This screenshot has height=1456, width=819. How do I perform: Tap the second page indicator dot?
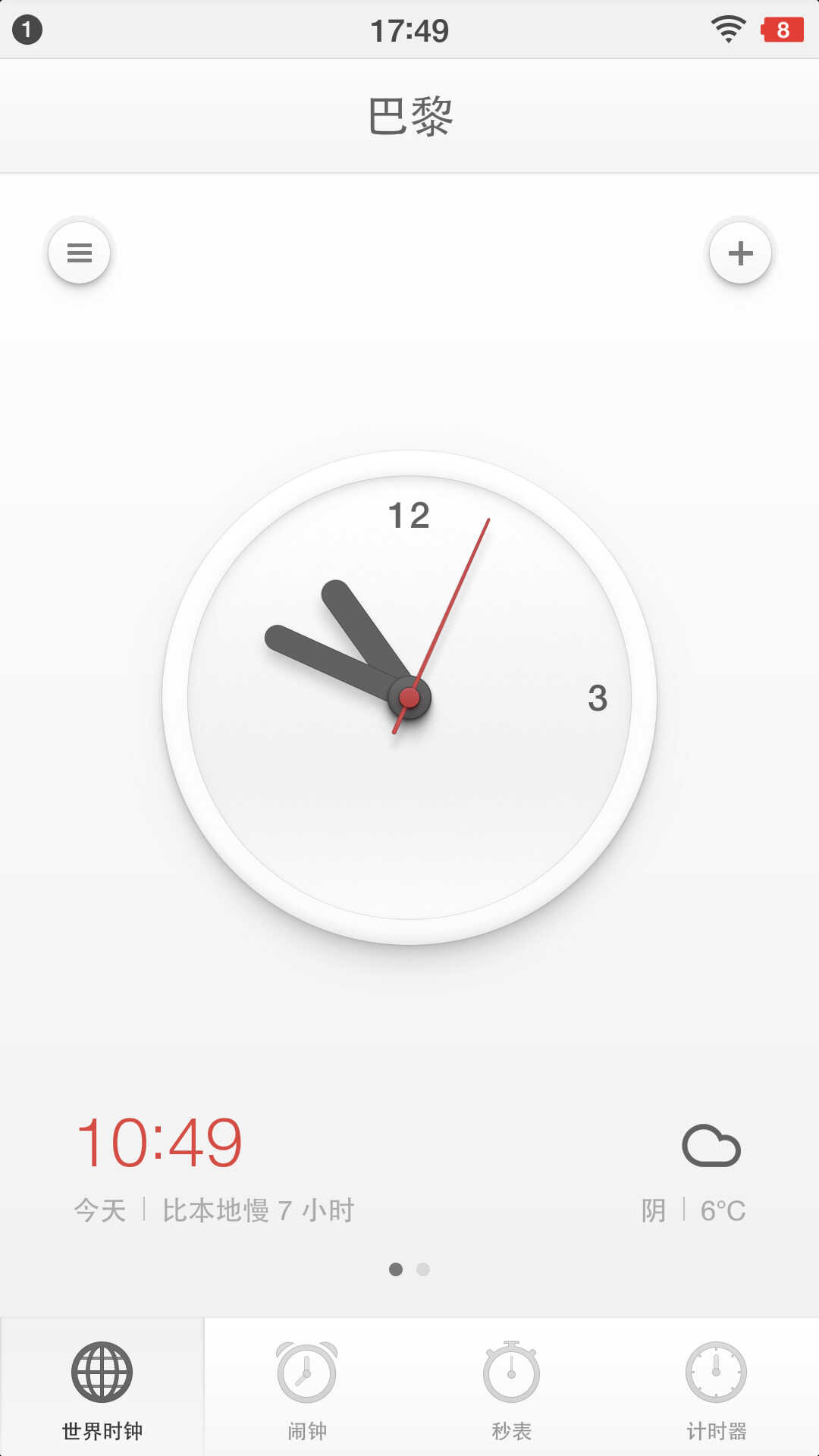tap(423, 1269)
